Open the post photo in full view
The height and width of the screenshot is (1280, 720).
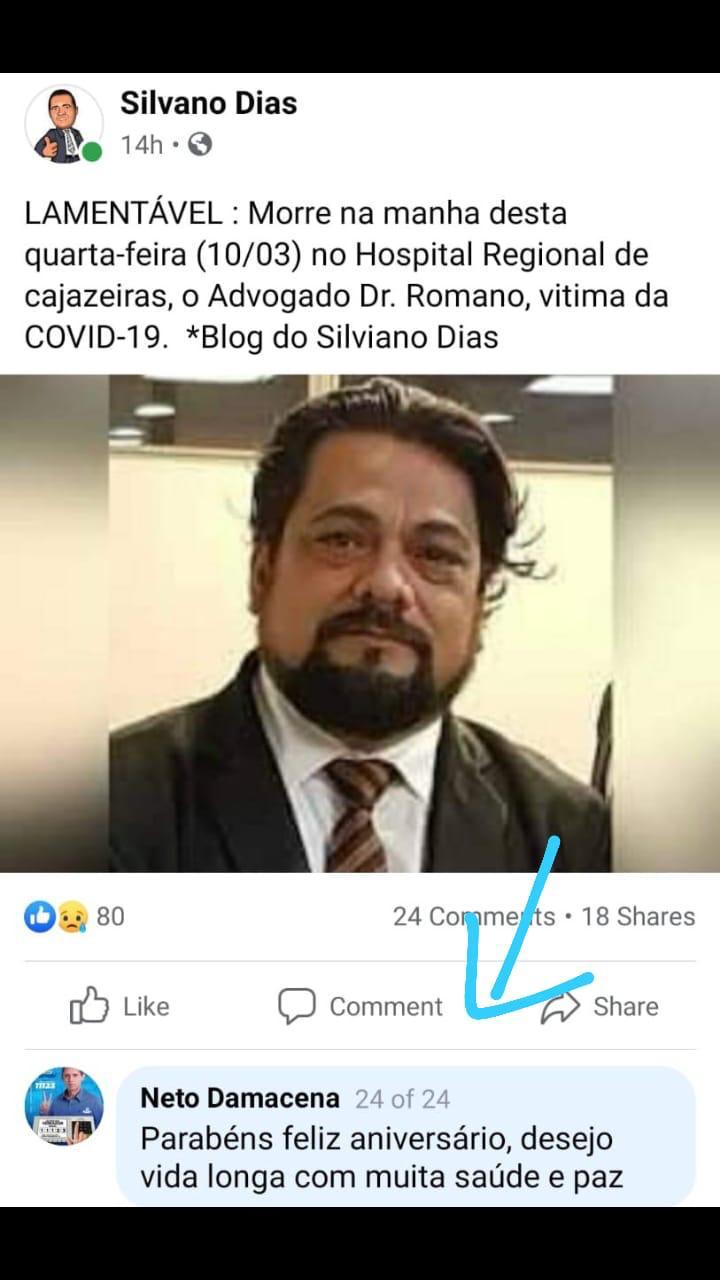(x=360, y=623)
